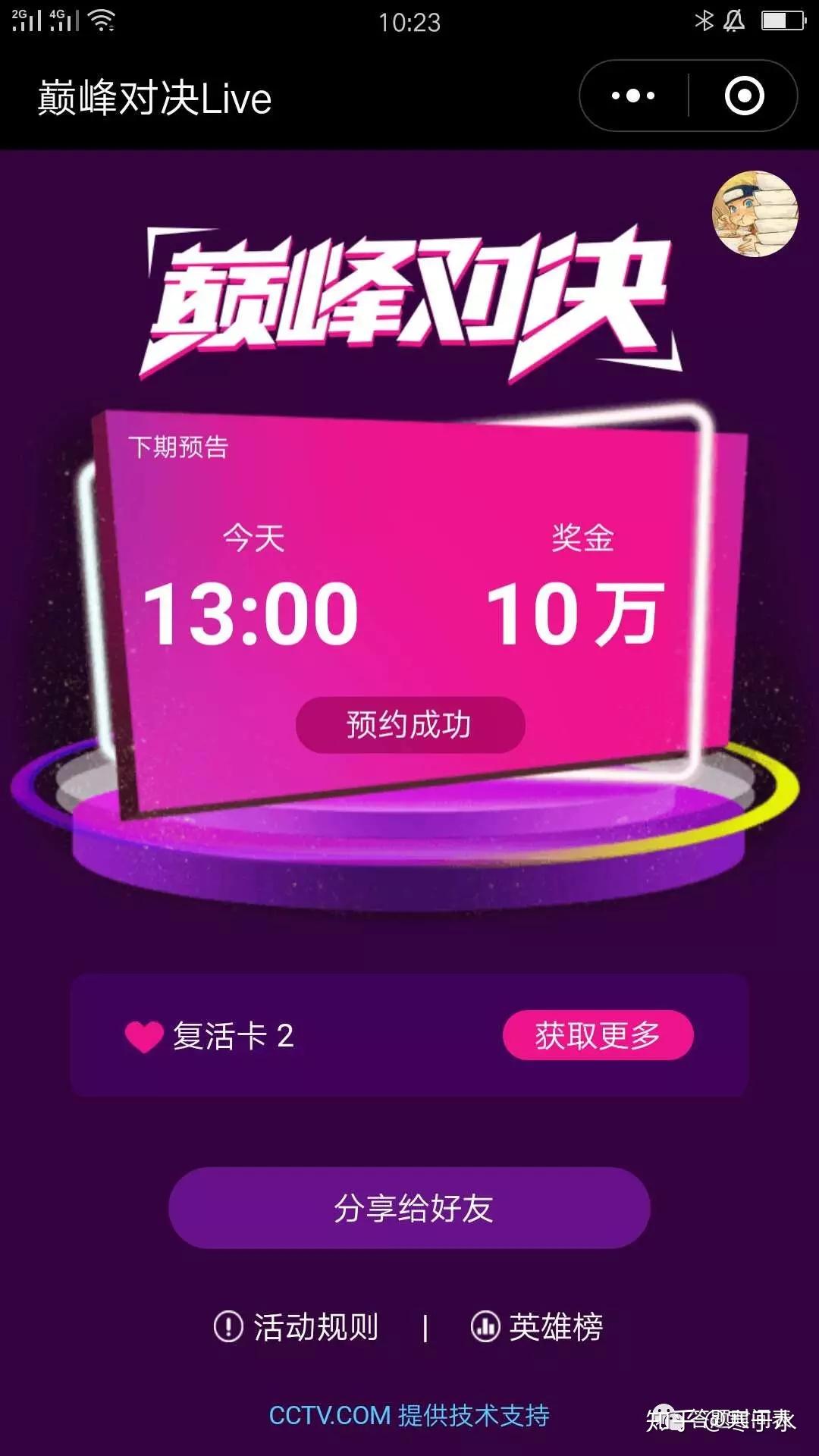
Task: View the 英雄榜 leaderboard
Action: click(538, 1327)
